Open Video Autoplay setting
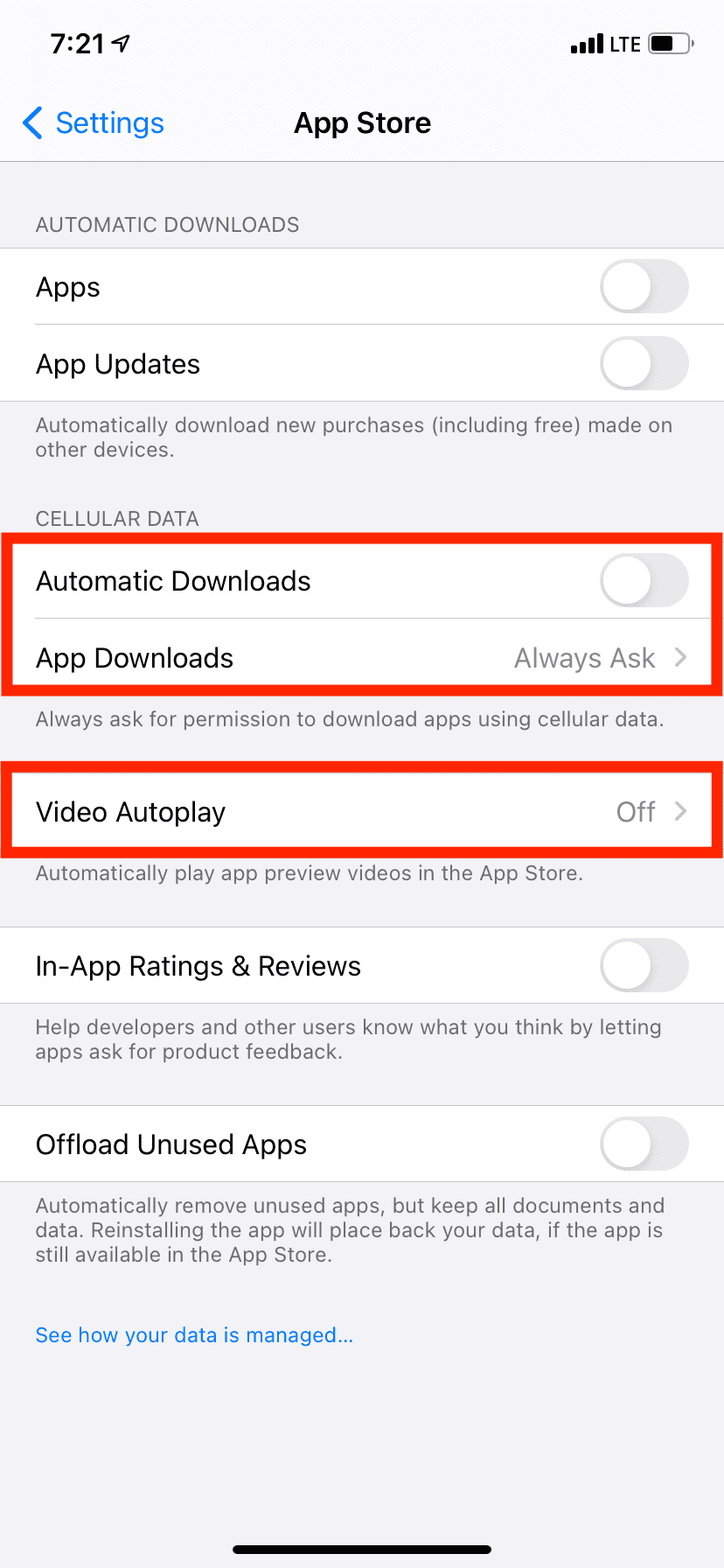The image size is (724, 1568). click(x=362, y=812)
